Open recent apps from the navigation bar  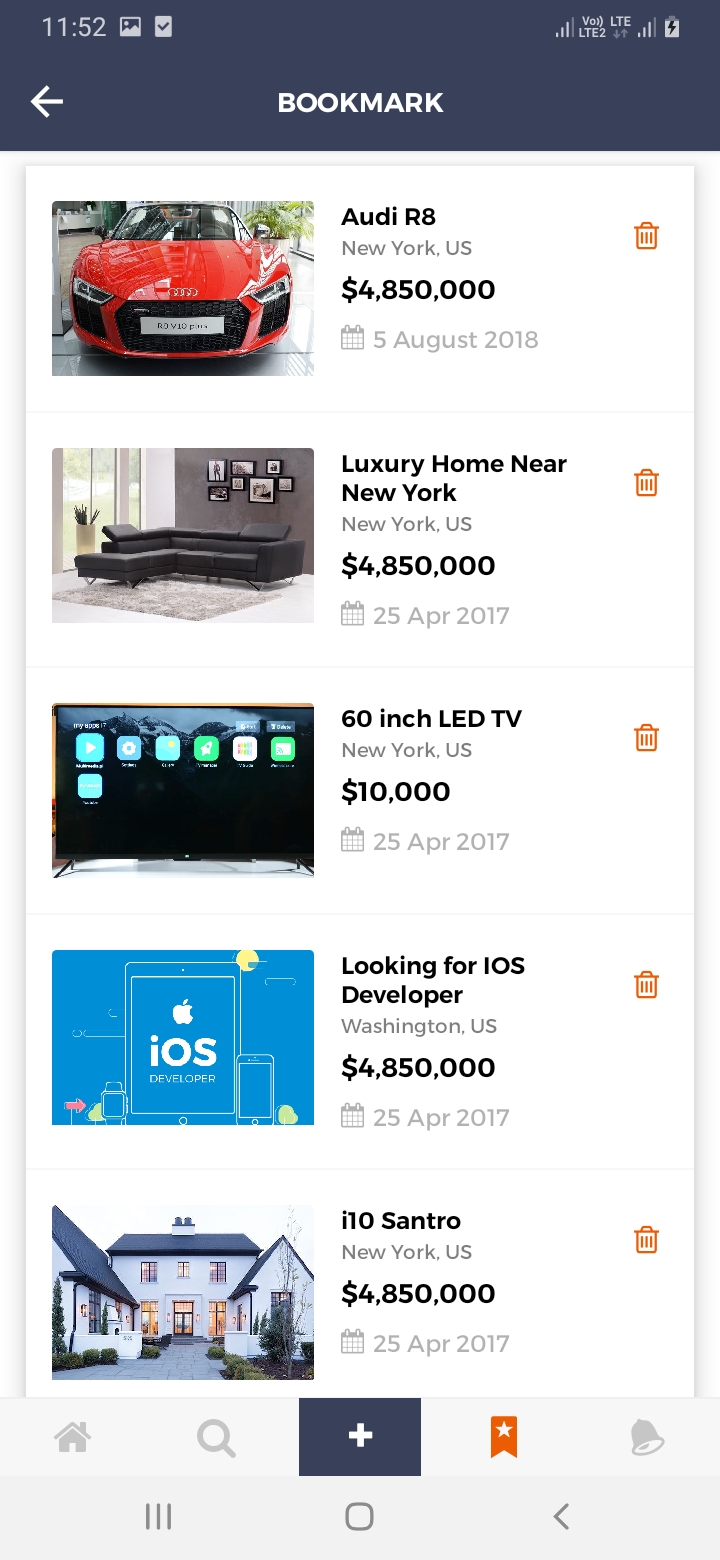[x=158, y=1515]
